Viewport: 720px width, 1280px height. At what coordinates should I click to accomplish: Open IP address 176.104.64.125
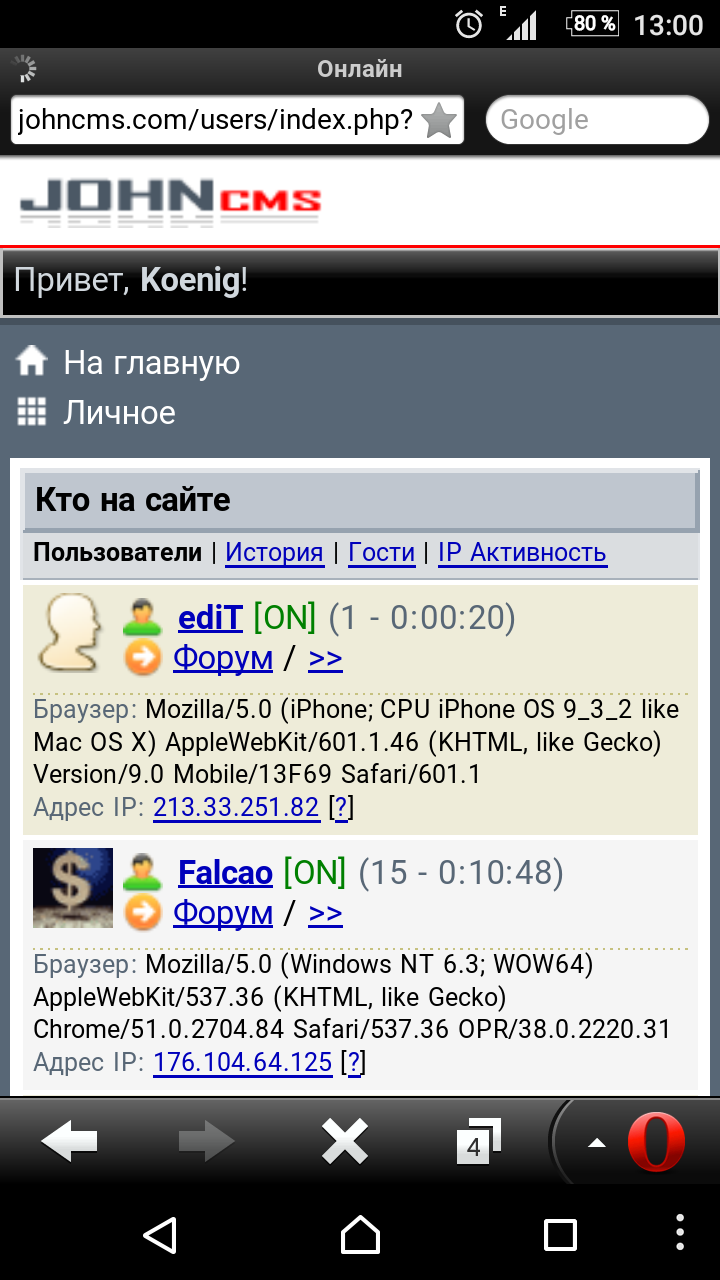(242, 1062)
